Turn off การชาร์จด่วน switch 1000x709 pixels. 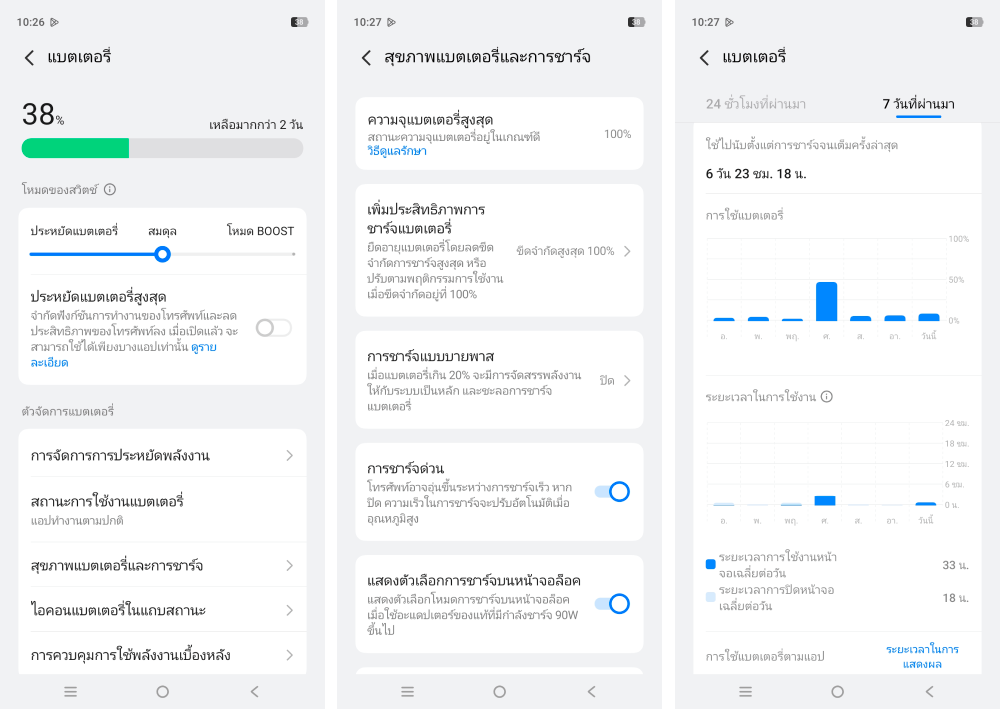coord(611,491)
